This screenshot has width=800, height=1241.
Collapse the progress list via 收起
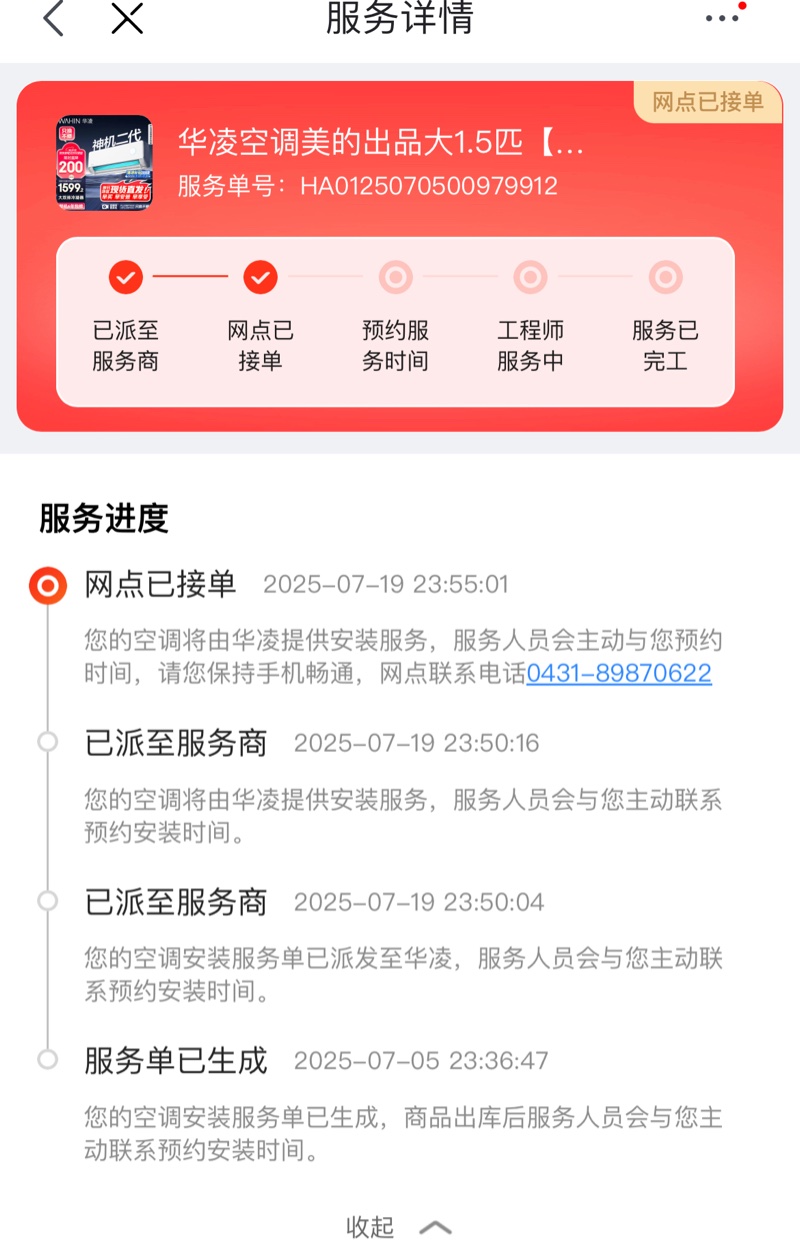(x=398, y=1226)
